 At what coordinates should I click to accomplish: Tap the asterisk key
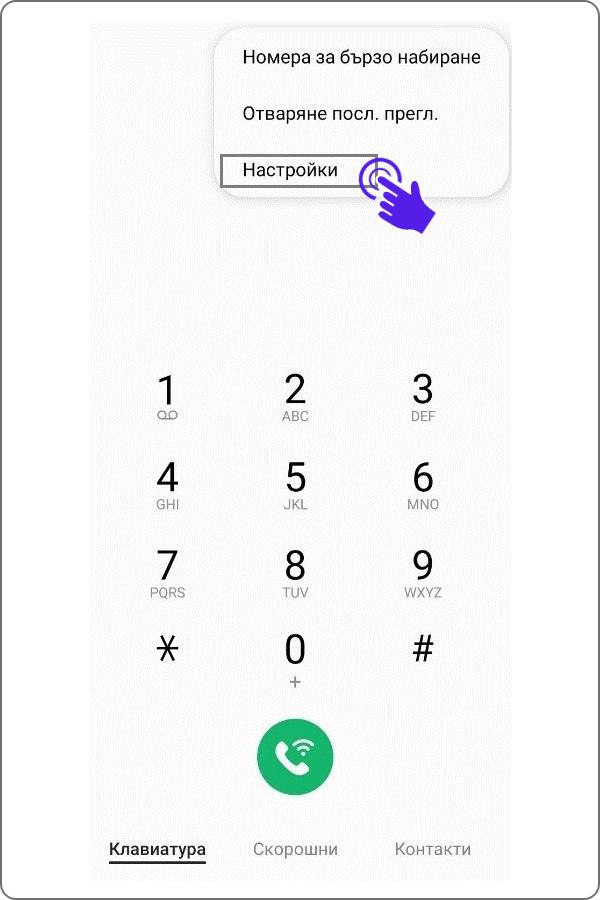[167, 650]
